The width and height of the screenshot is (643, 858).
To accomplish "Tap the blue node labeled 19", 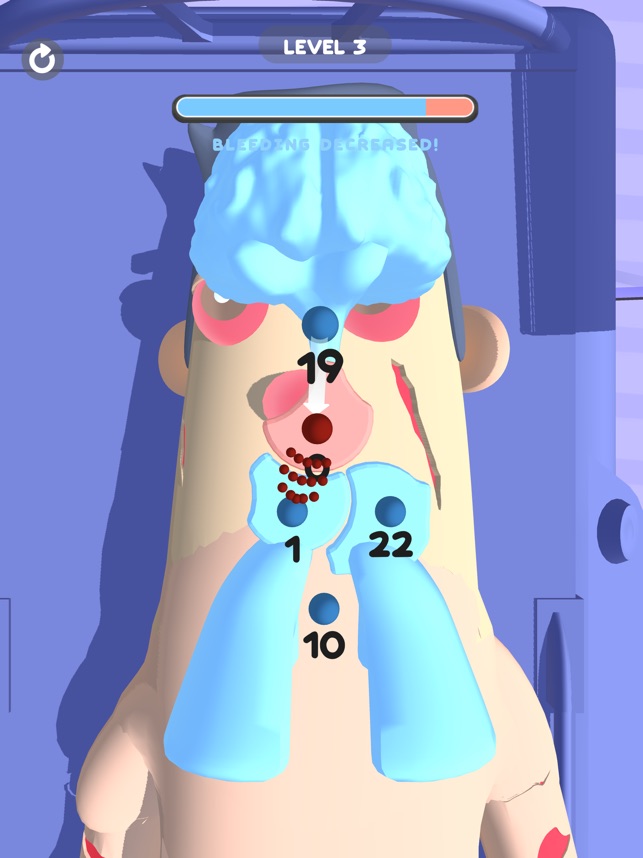I will 320,324.
